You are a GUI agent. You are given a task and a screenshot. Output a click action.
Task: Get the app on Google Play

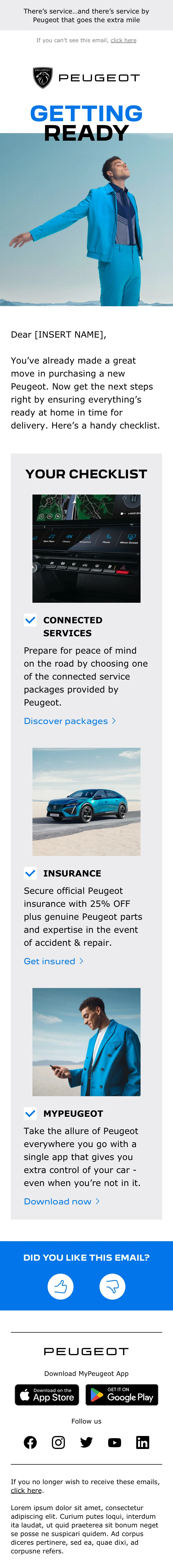click(x=122, y=1395)
